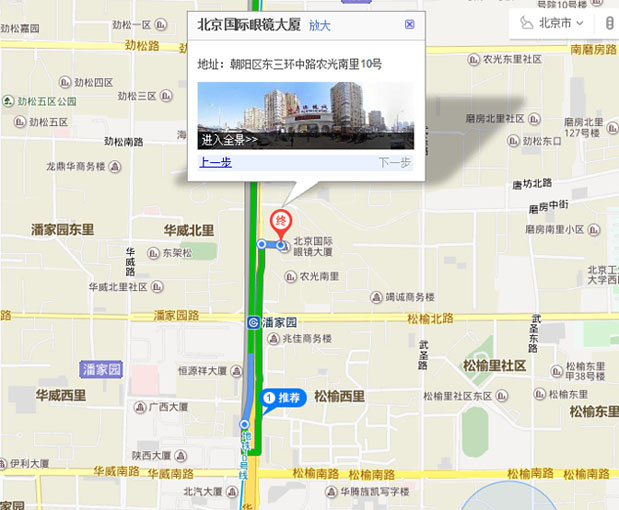Open the toolbar icon beside 北京市
Image resolution: width=619 pixels, height=510 pixels.
[610, 23]
